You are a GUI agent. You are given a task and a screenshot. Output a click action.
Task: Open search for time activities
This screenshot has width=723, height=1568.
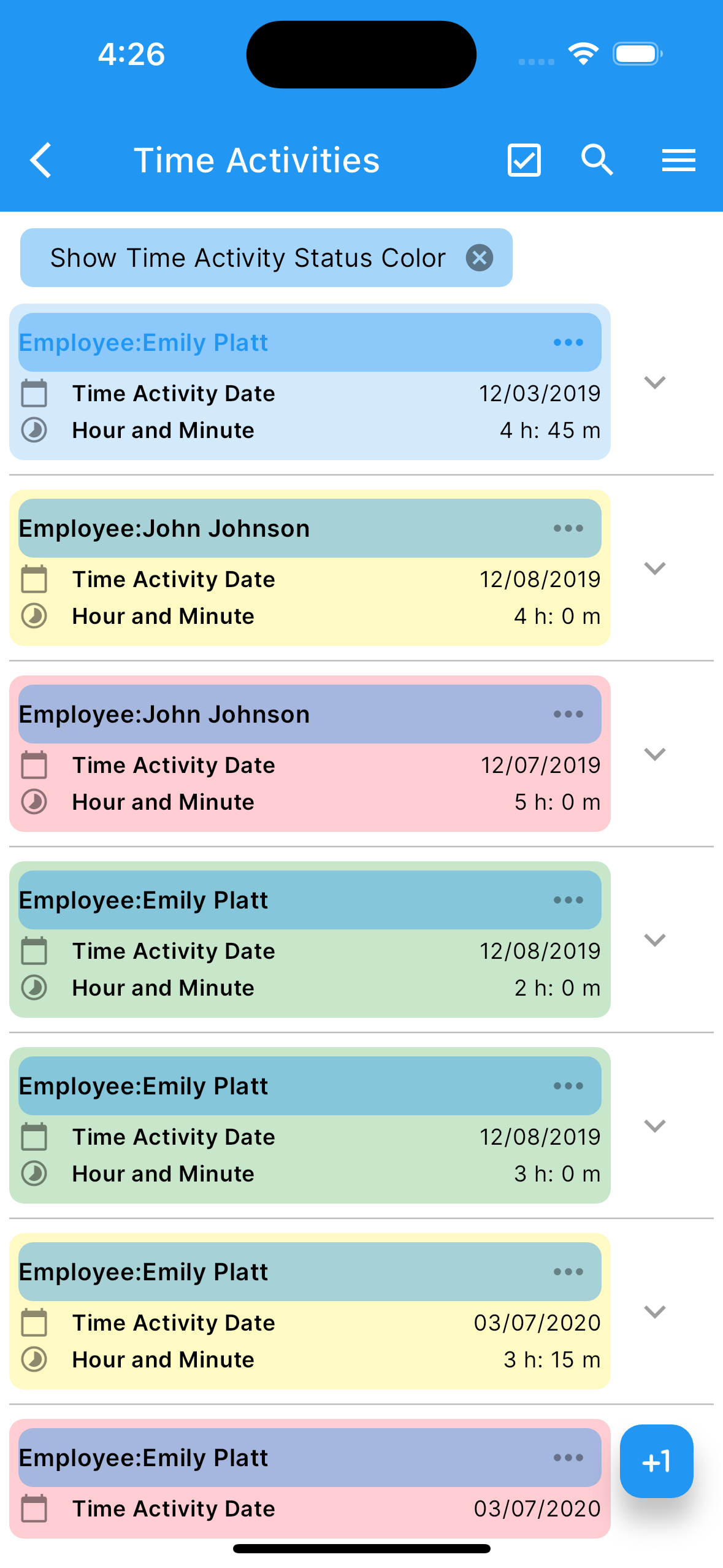click(597, 161)
